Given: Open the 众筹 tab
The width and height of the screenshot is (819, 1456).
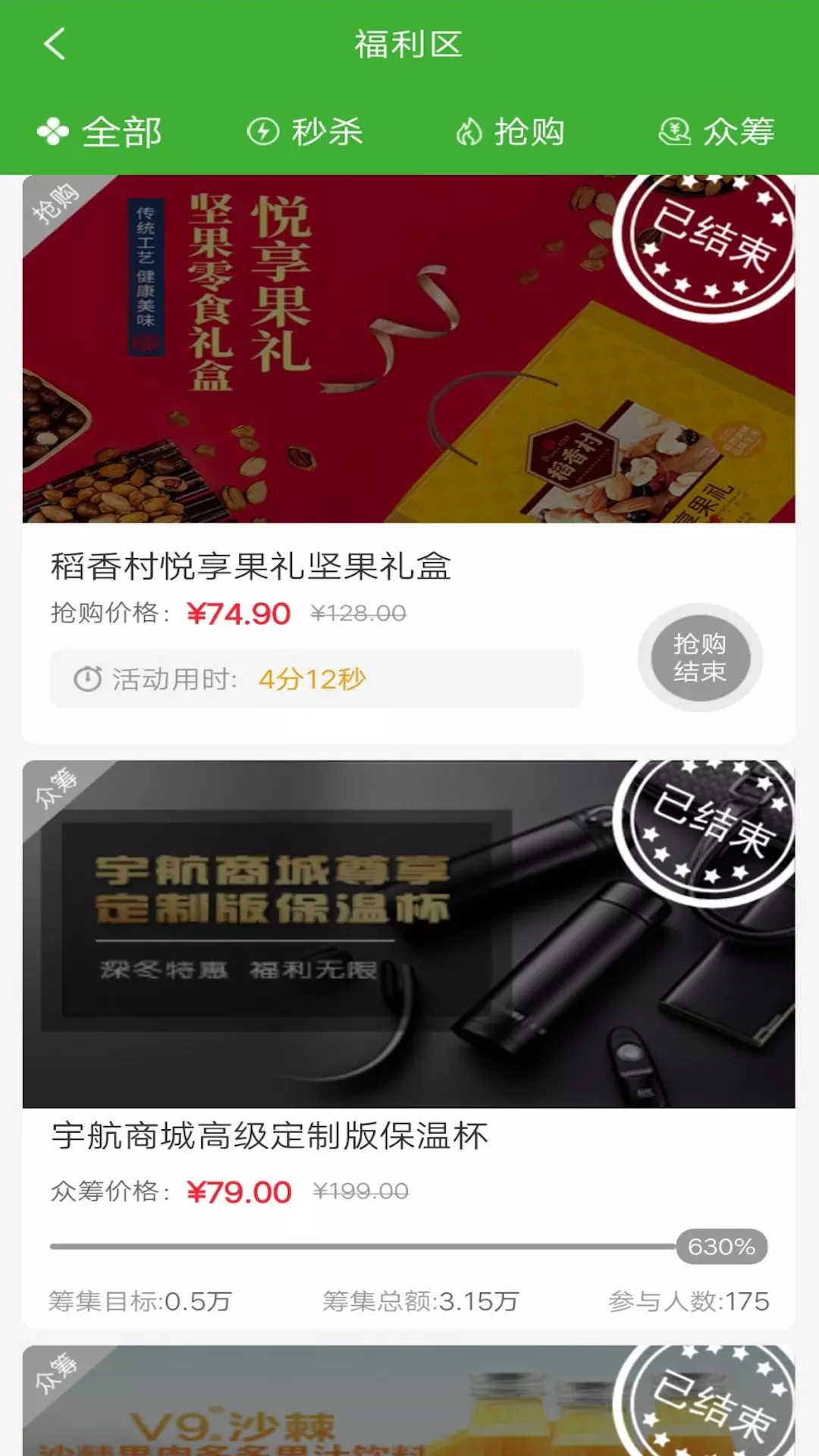Looking at the screenshot, I should 717,132.
